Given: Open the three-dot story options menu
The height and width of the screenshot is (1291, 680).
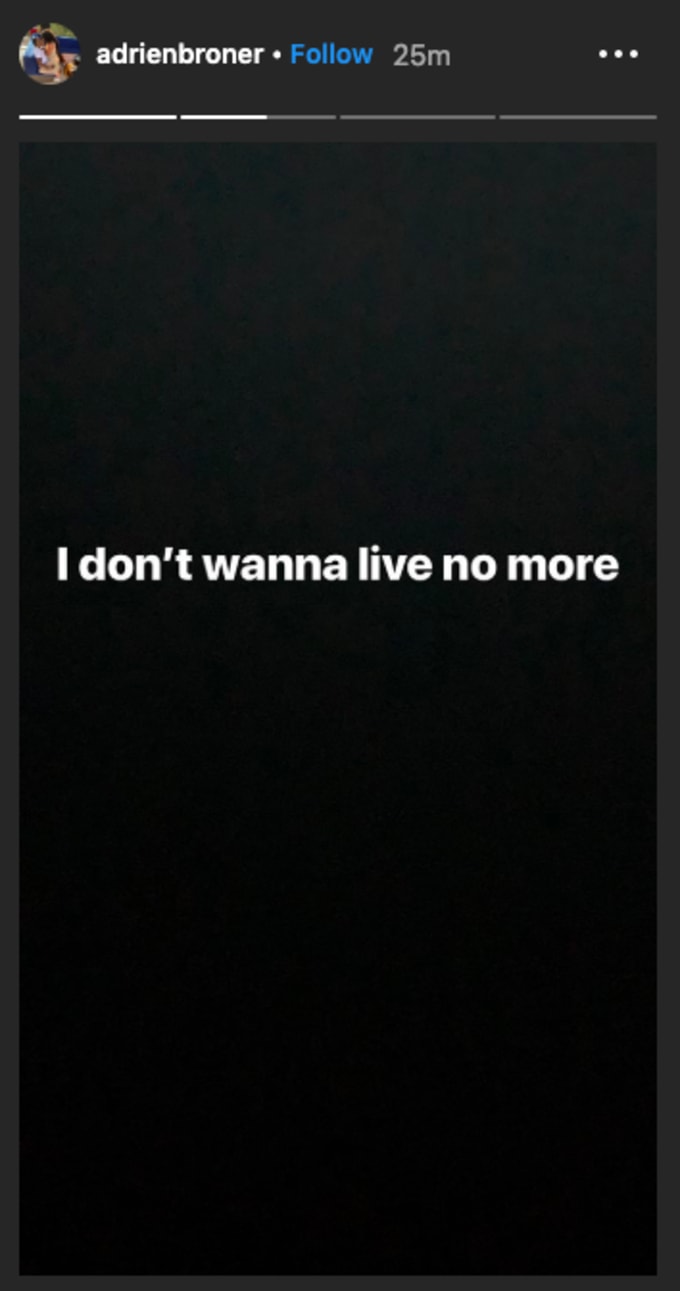Looking at the screenshot, I should click(618, 54).
